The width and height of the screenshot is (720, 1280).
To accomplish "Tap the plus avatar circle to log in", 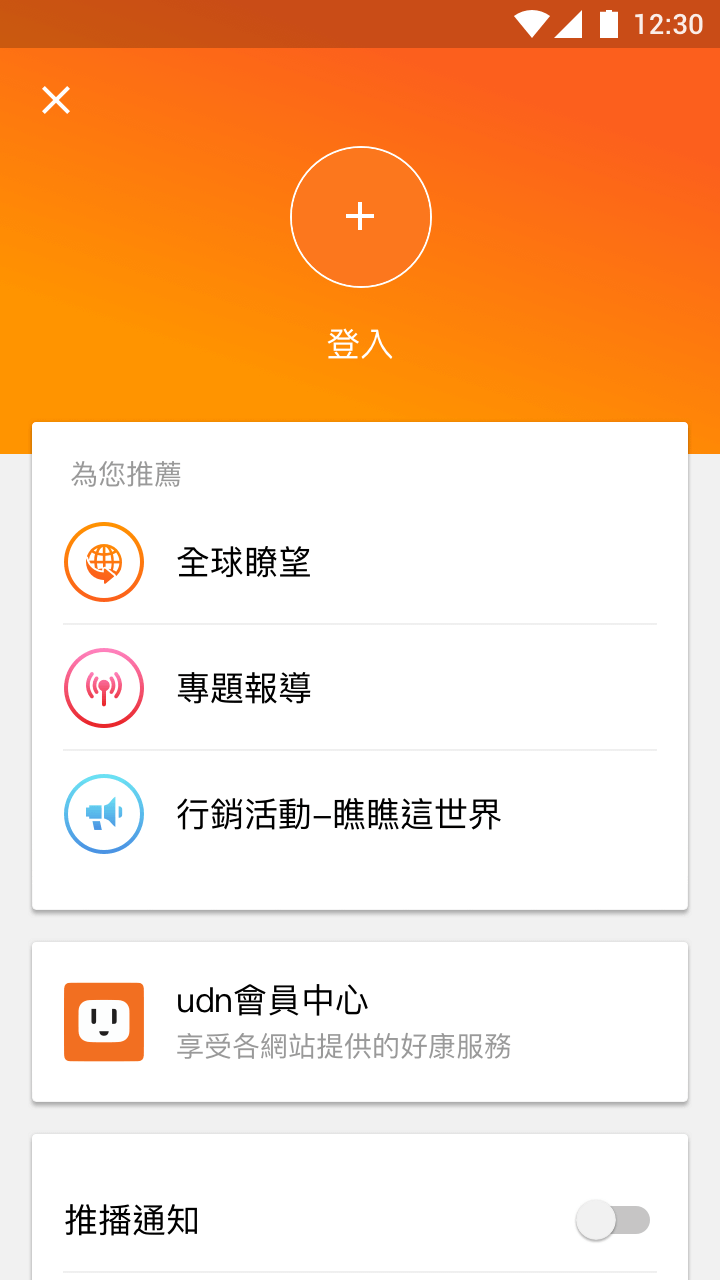I will click(x=360, y=217).
